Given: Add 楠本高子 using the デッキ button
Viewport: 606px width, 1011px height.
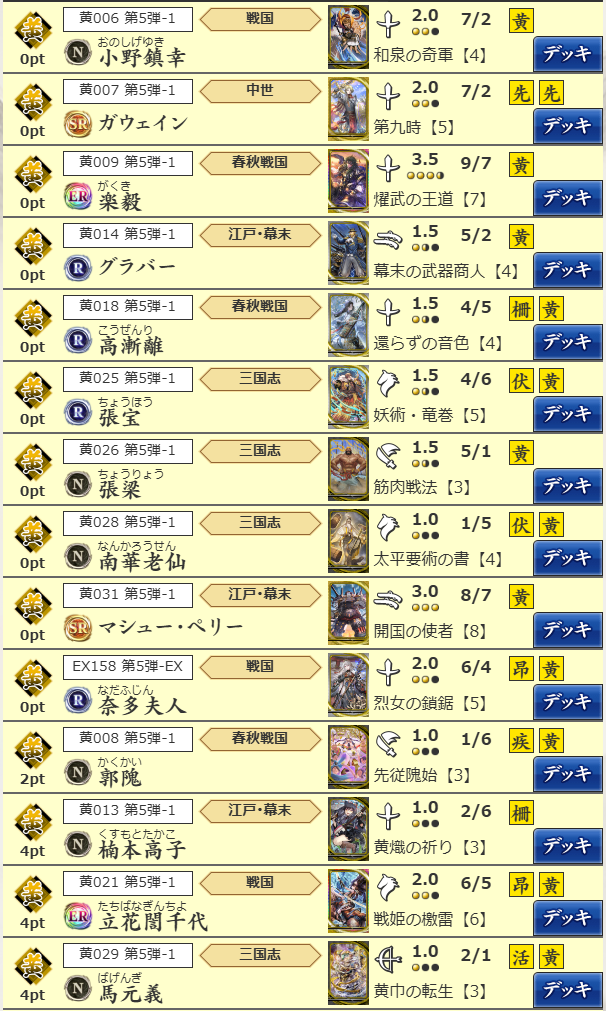Looking at the screenshot, I should pos(567,846).
